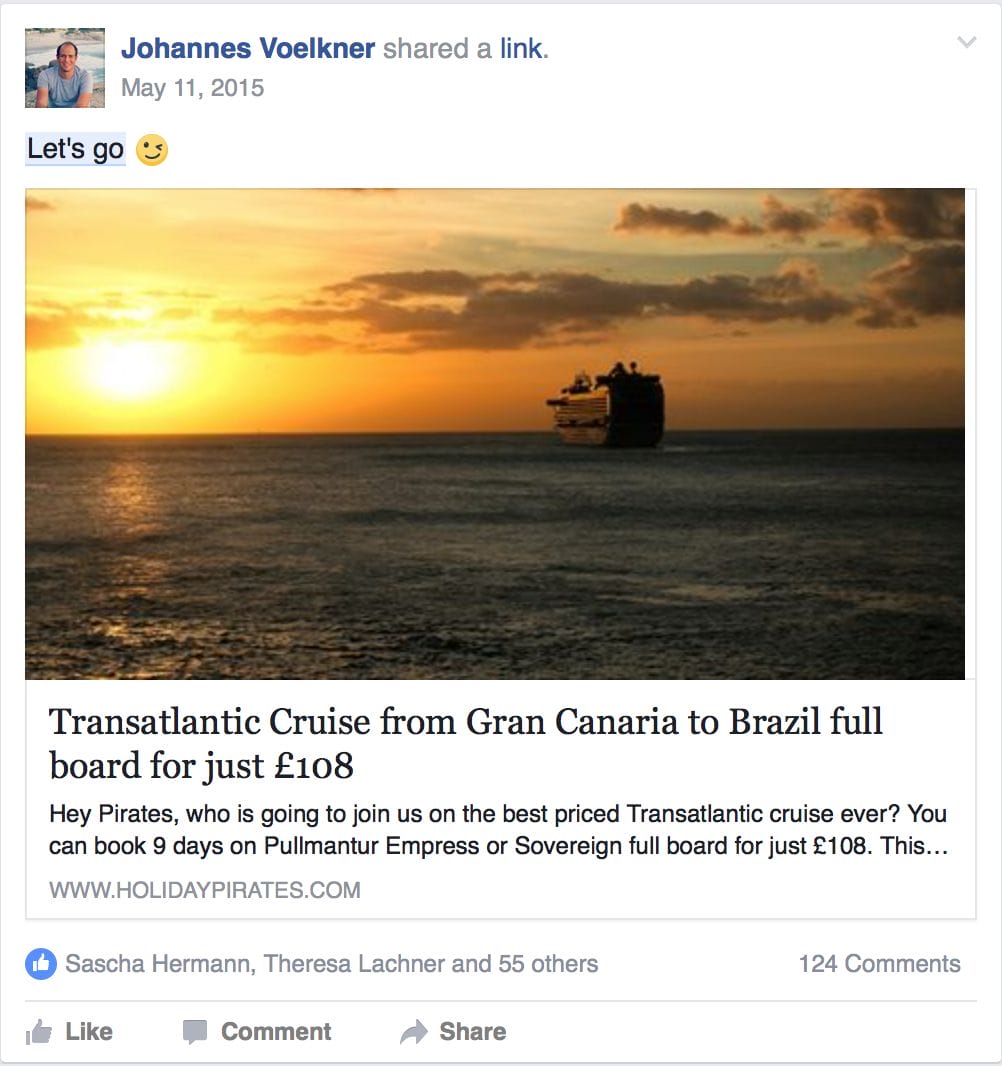The image size is (1002, 1066).
Task: Expand the post options chevron
Action: pos(966,42)
